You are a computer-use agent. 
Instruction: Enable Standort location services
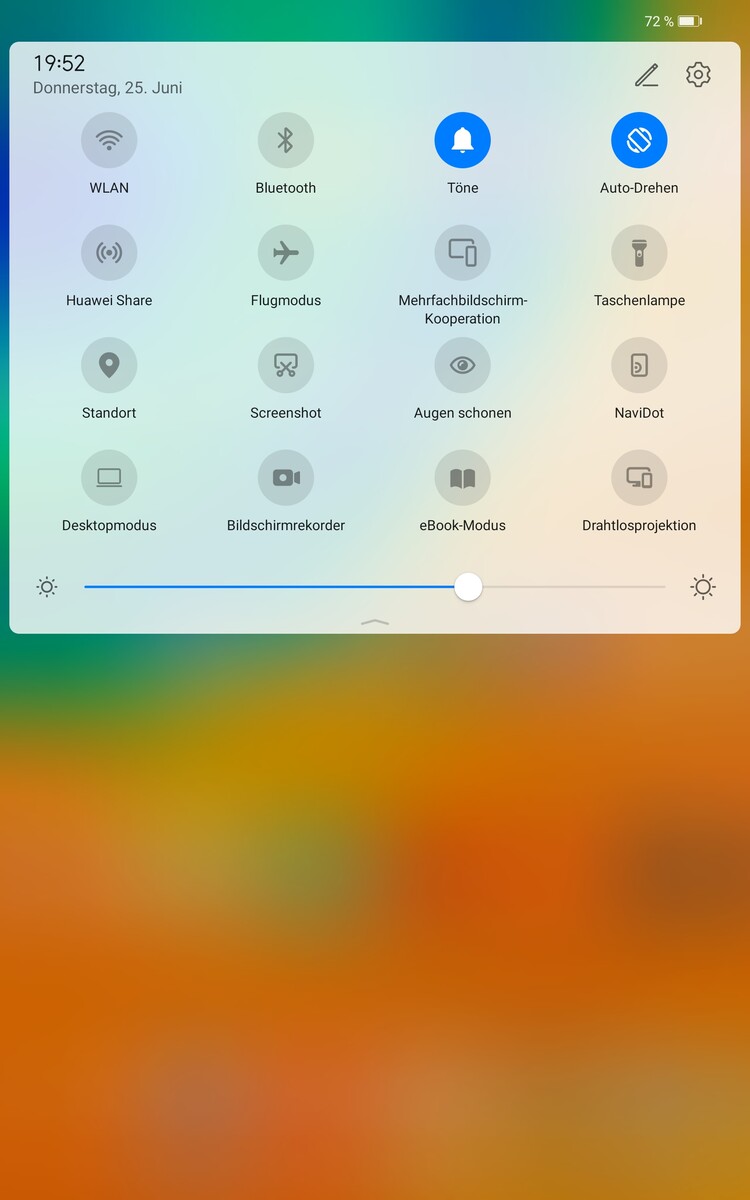click(109, 366)
